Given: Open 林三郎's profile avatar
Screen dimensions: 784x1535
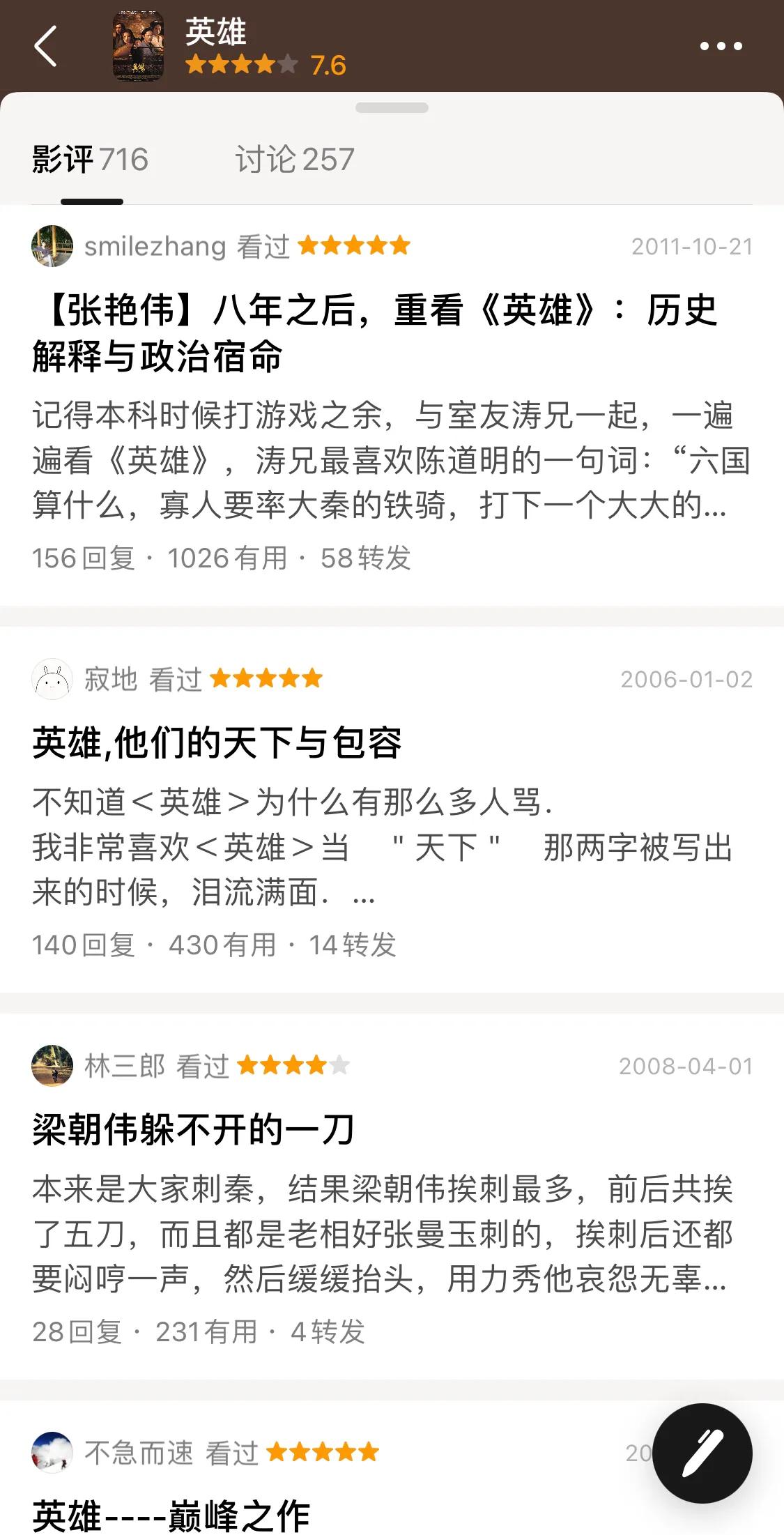Looking at the screenshot, I should 52,1065.
